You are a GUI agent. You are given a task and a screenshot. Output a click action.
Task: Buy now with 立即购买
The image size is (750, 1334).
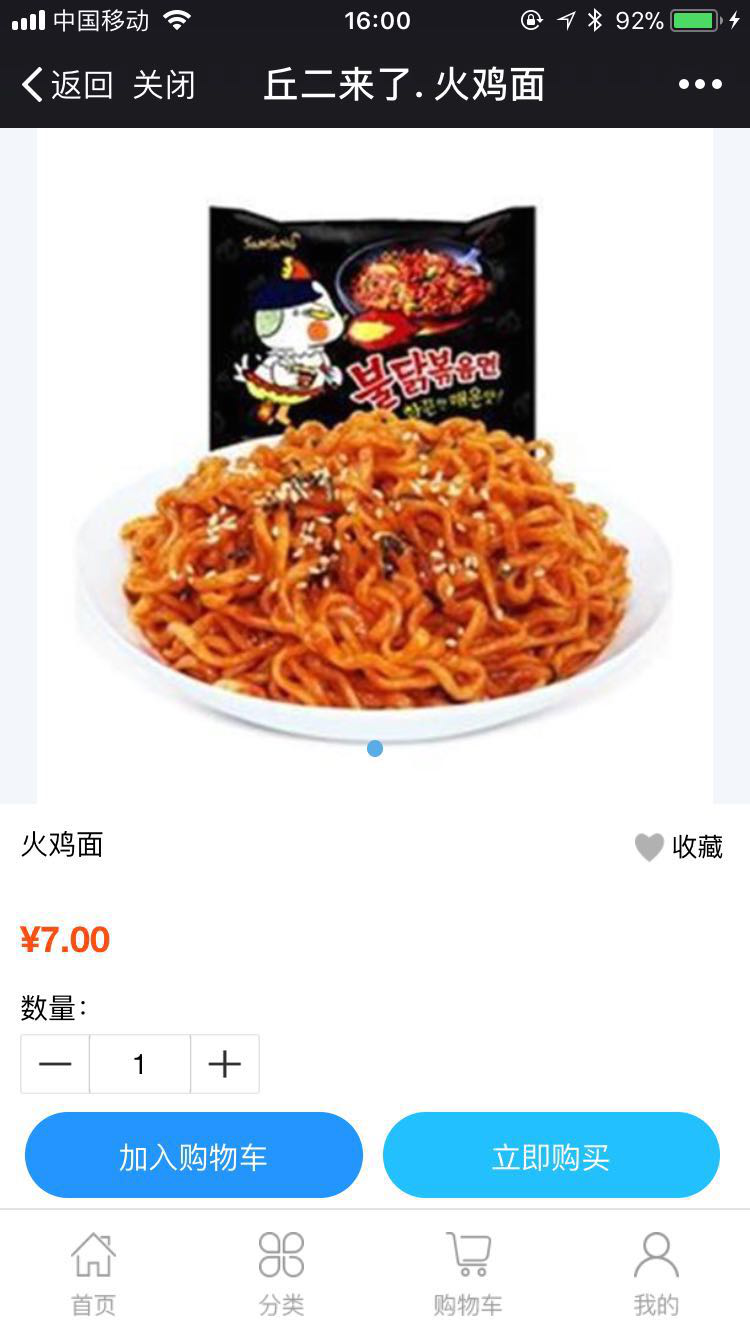point(551,1156)
